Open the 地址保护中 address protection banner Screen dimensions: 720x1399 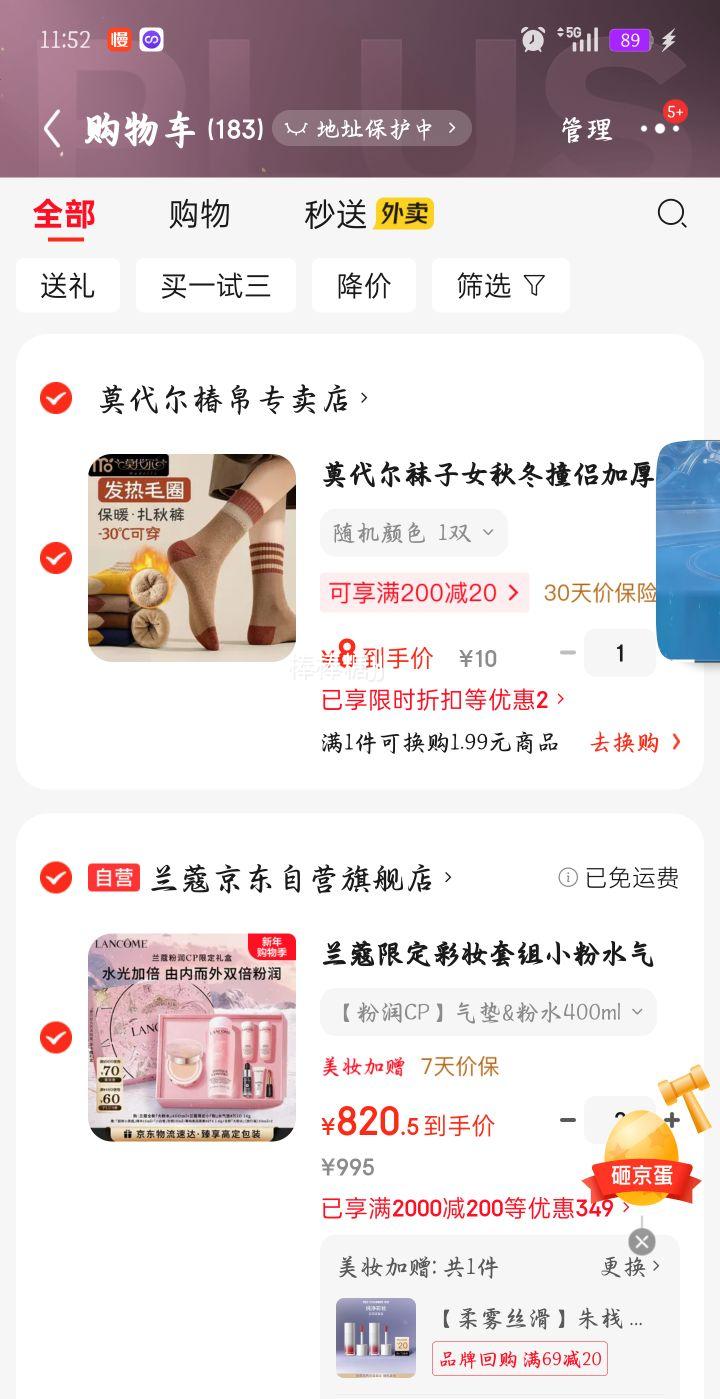click(370, 128)
